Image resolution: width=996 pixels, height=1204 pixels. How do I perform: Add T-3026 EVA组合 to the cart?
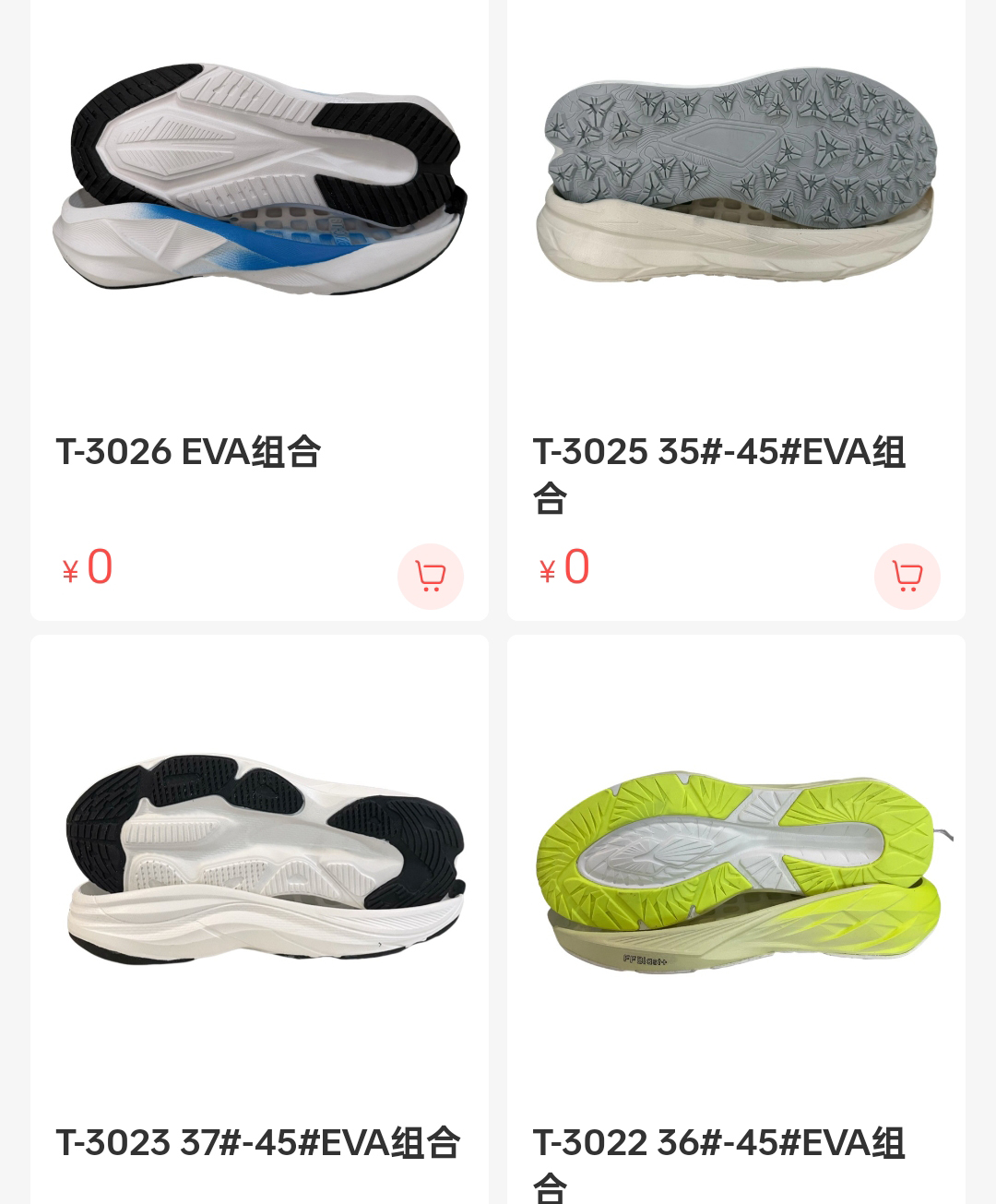pos(430,576)
